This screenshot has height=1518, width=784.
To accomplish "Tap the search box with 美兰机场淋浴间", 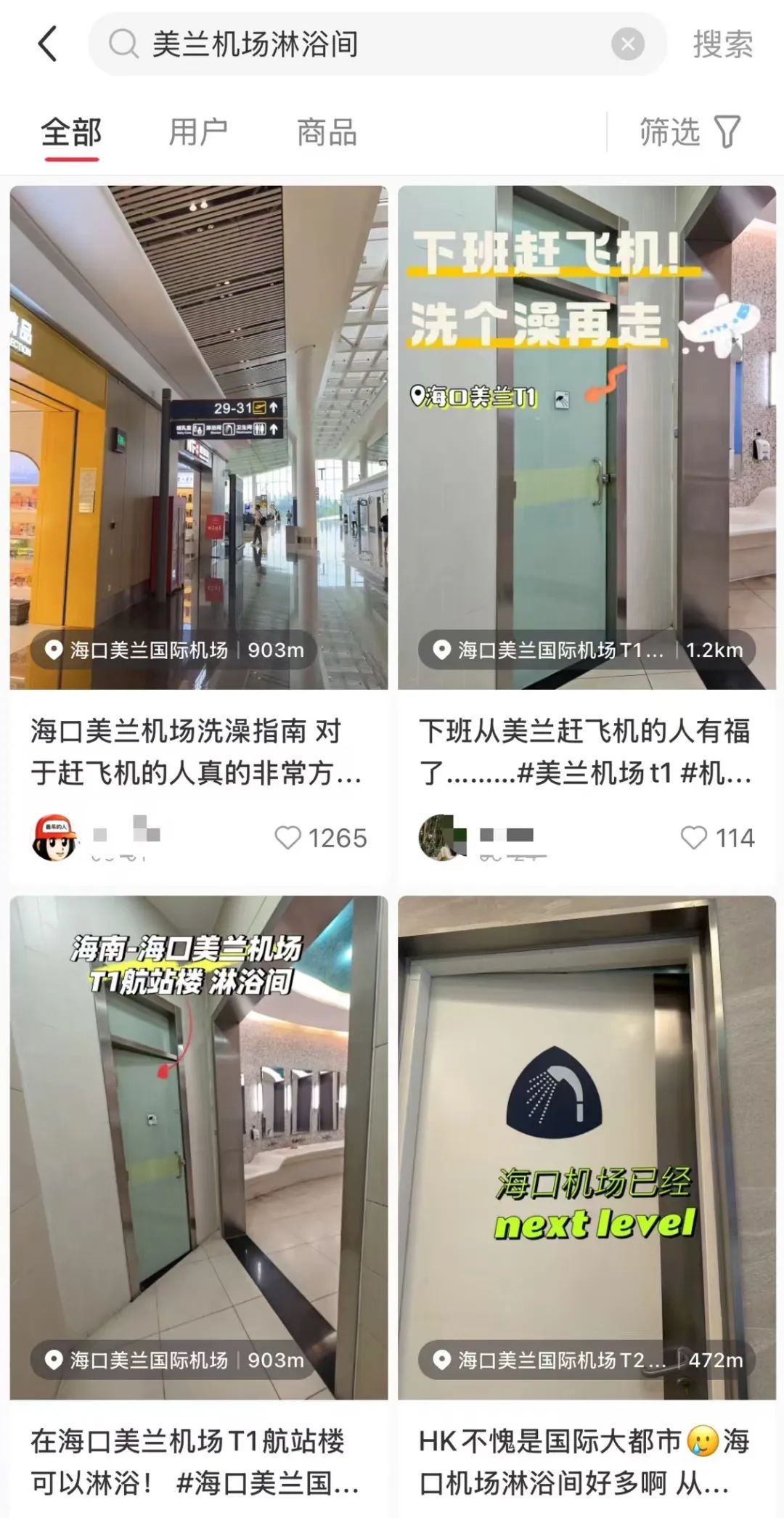I will [x=363, y=44].
